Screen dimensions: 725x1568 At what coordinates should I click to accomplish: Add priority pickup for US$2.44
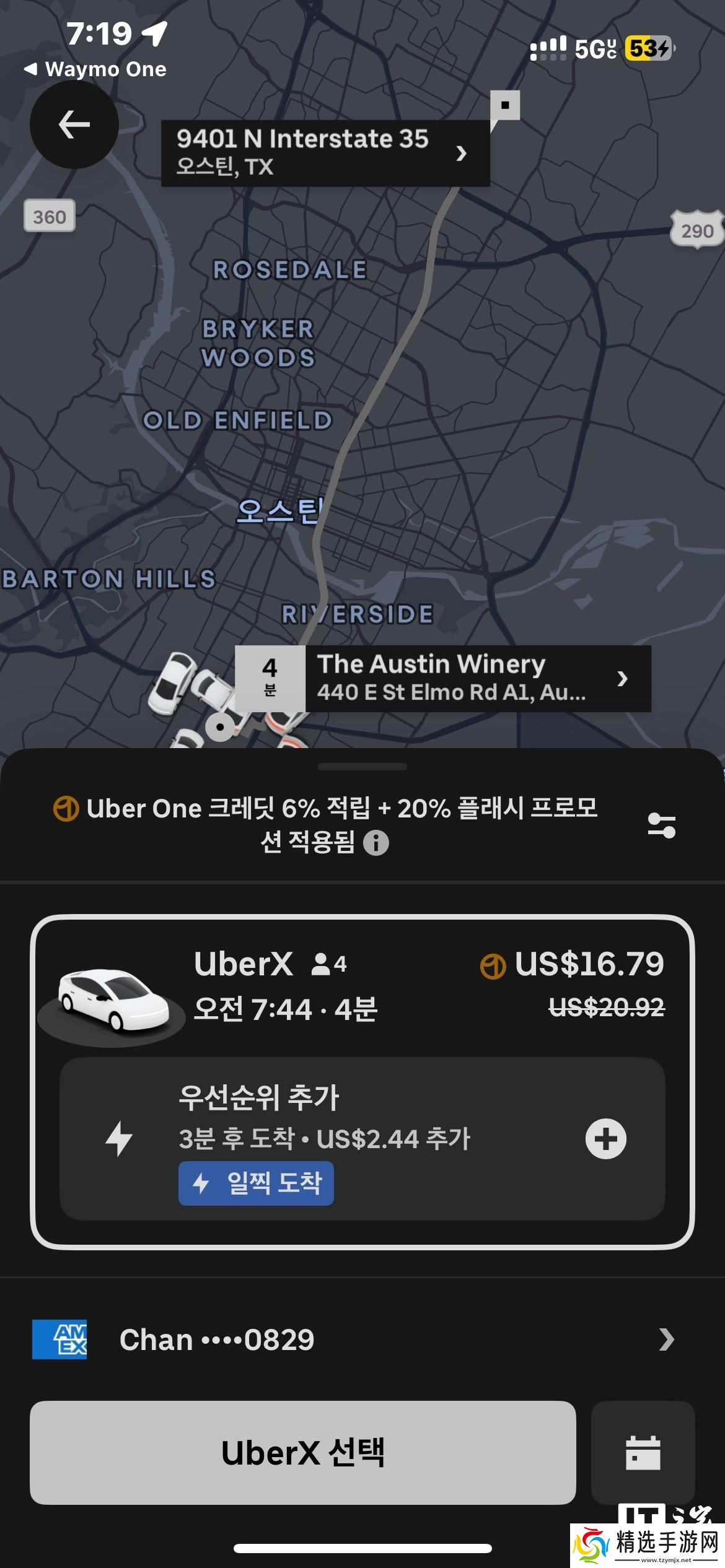click(605, 1138)
